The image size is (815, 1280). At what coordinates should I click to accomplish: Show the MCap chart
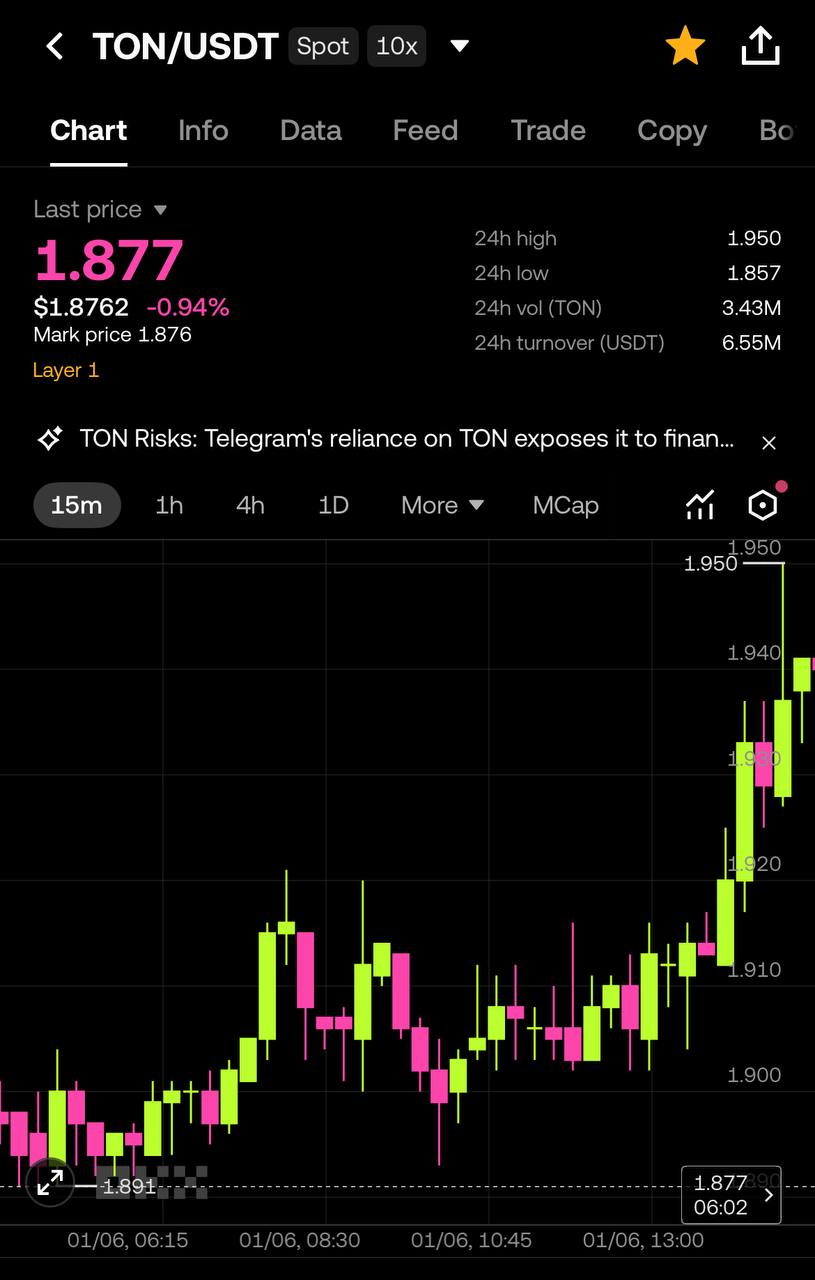[x=565, y=505]
